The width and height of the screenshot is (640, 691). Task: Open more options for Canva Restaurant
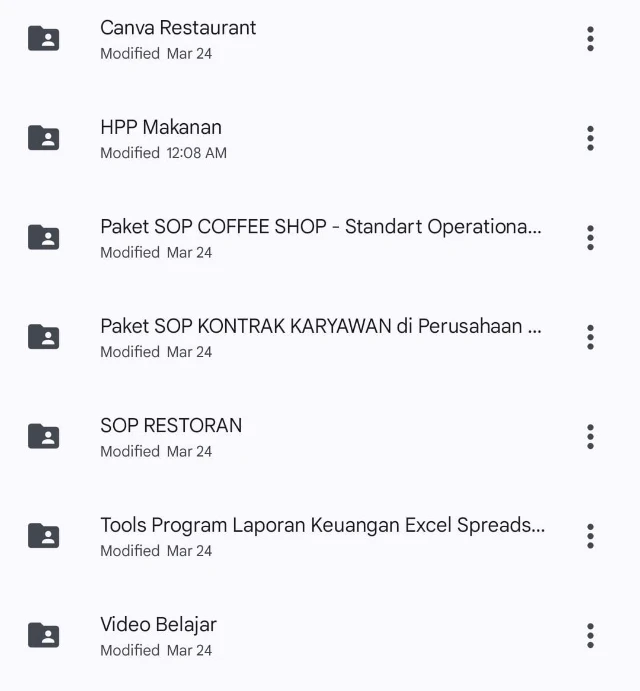[590, 39]
